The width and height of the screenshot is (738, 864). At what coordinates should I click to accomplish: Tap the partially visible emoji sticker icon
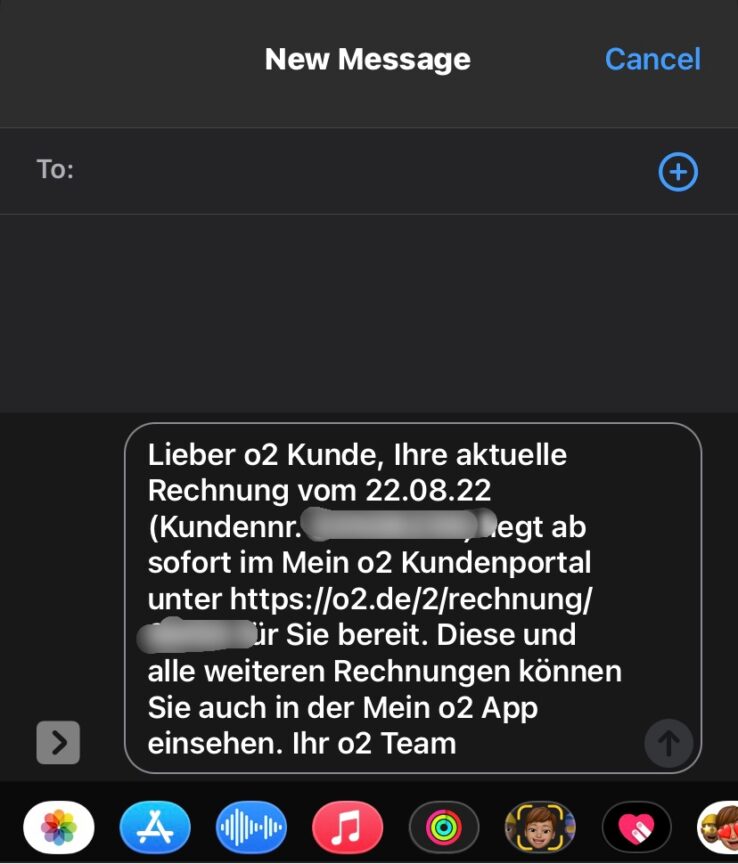click(x=722, y=827)
